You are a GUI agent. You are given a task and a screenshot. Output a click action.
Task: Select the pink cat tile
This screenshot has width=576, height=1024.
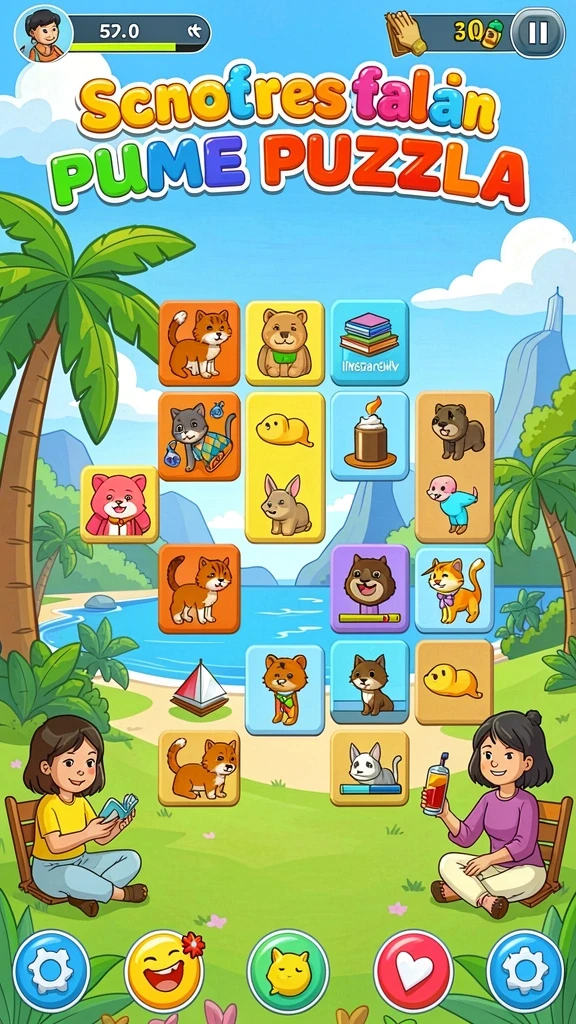(120, 504)
